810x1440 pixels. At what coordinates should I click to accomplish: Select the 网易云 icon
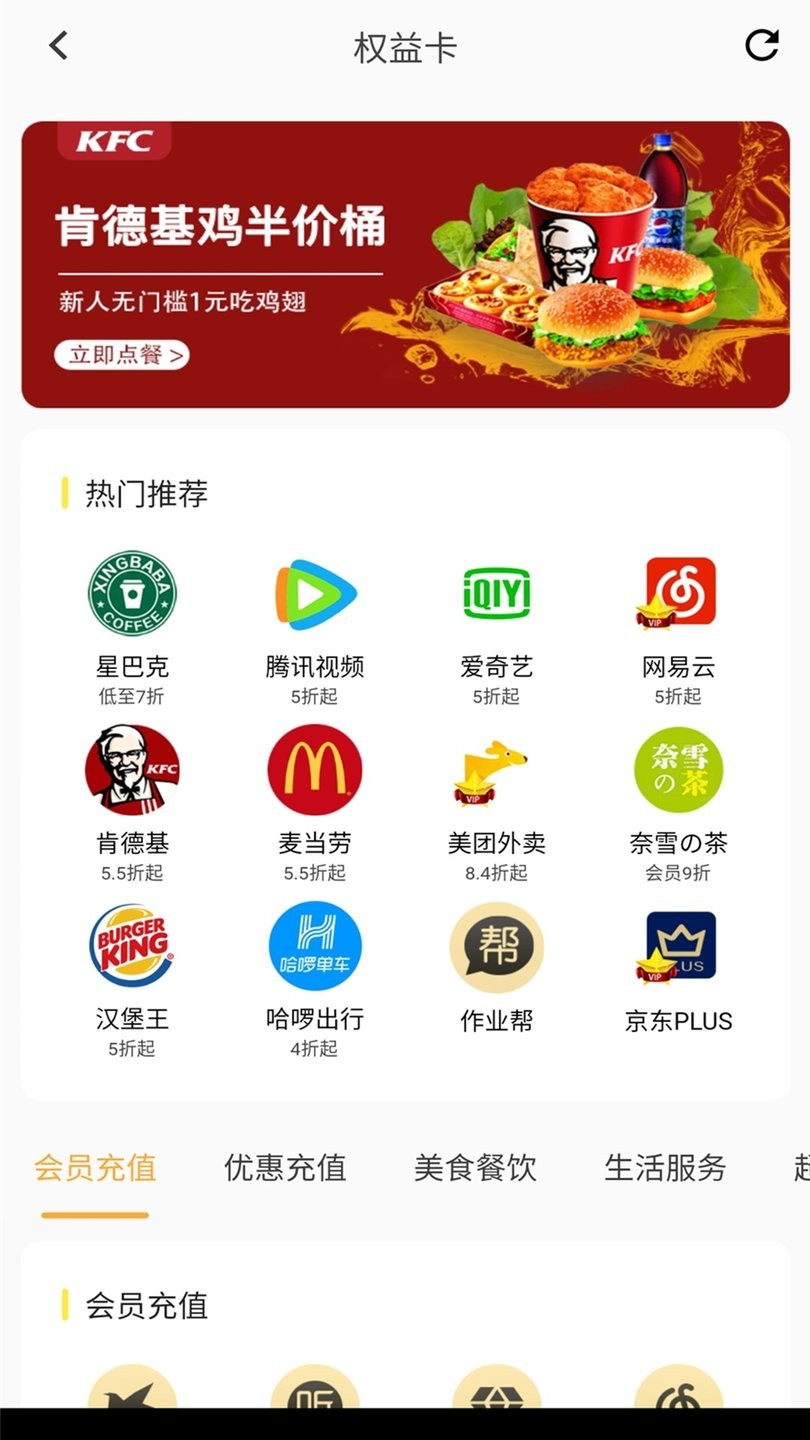click(678, 592)
